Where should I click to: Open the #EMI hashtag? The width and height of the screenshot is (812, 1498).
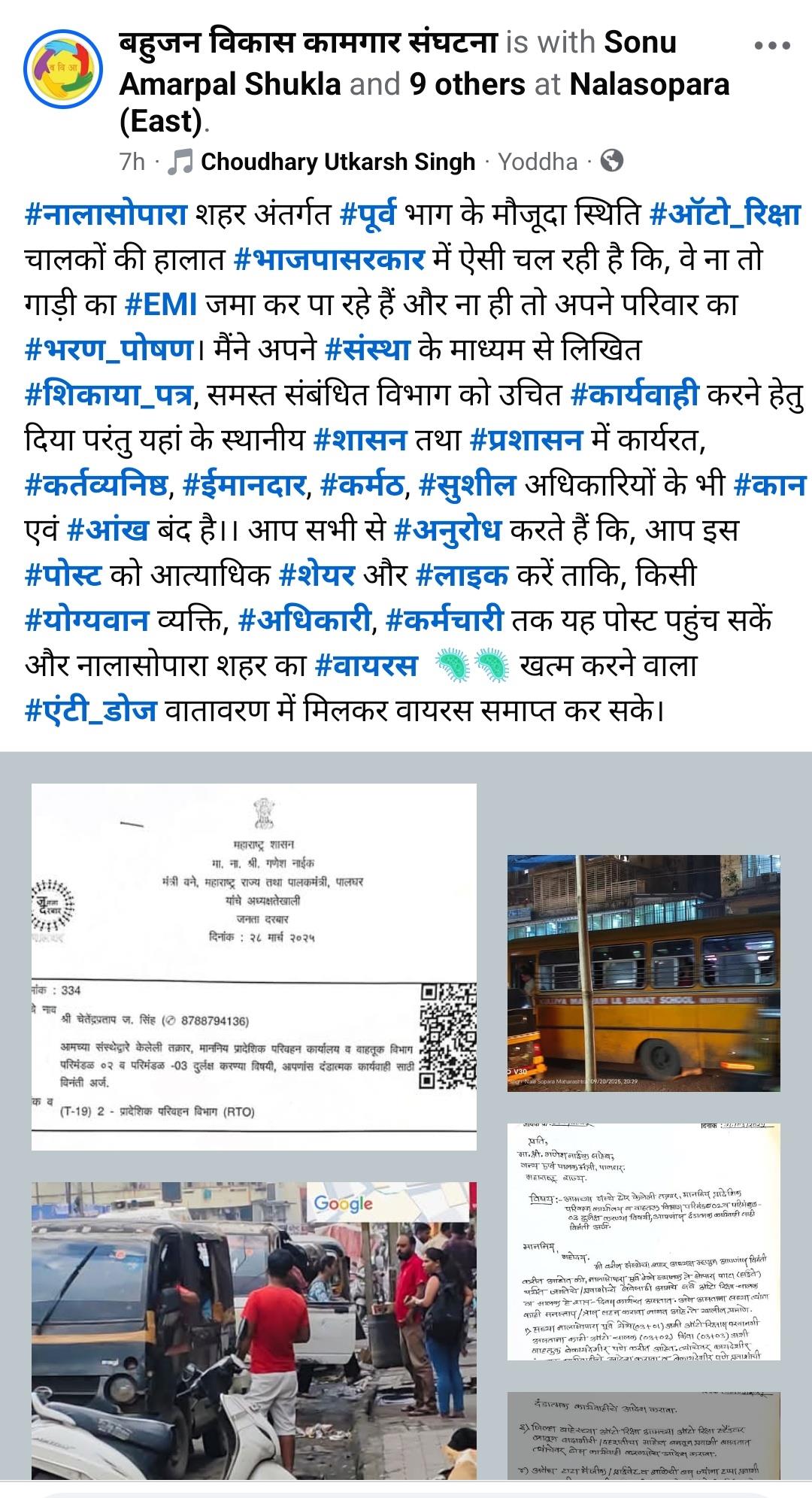click(161, 305)
